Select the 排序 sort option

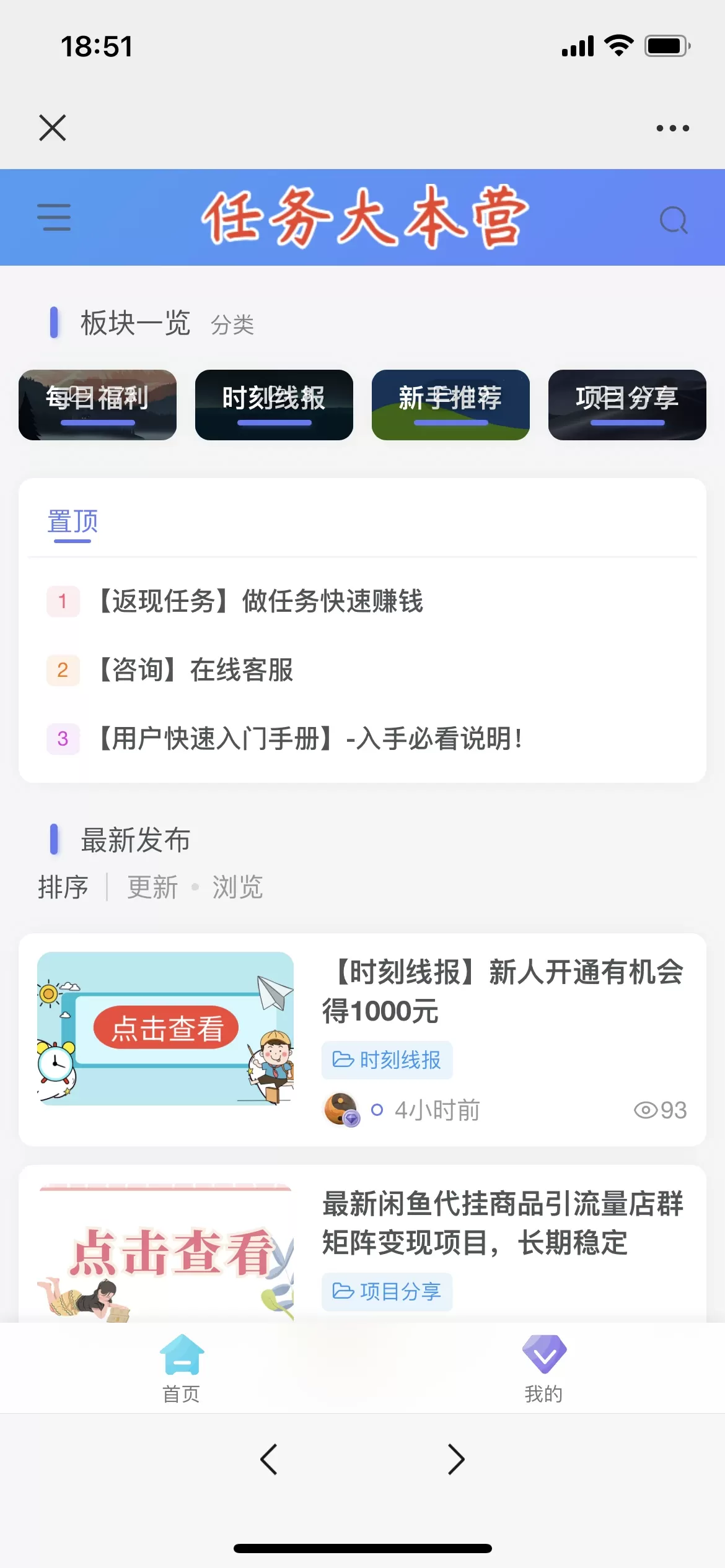tap(63, 887)
